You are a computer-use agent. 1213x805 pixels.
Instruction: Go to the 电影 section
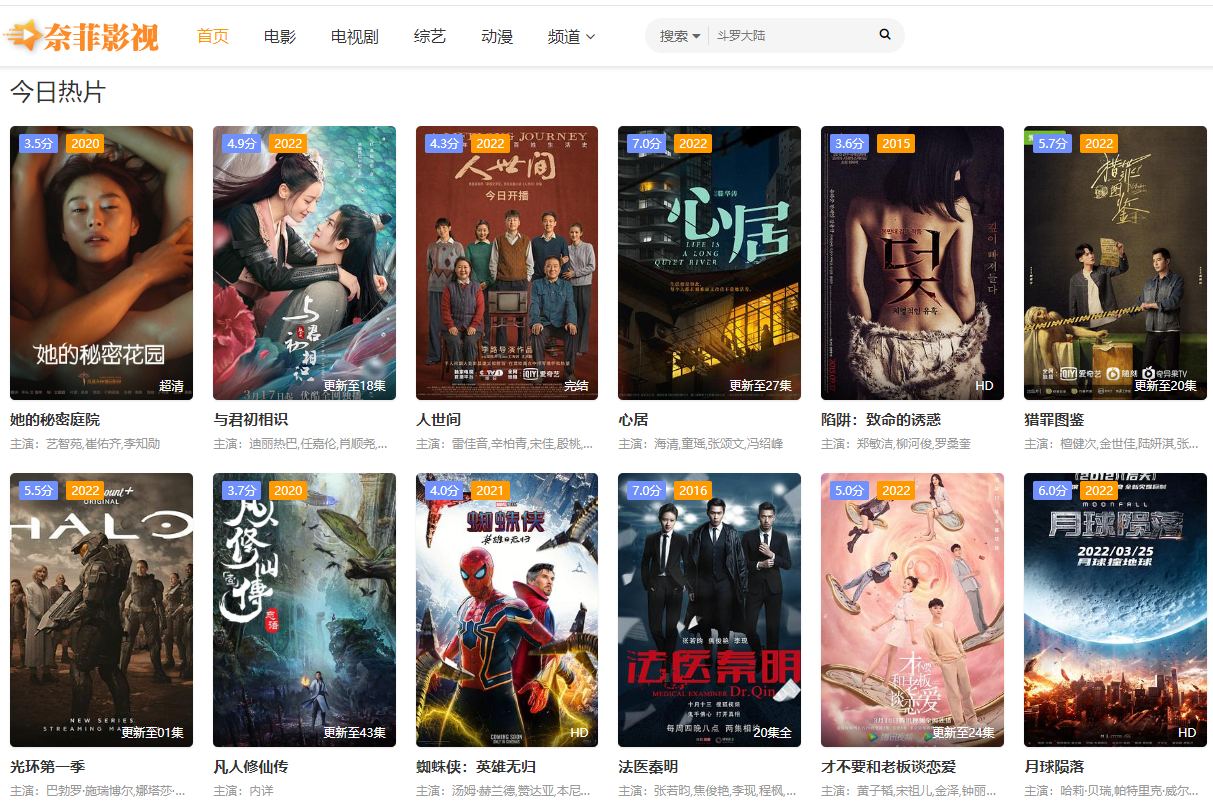tap(280, 37)
